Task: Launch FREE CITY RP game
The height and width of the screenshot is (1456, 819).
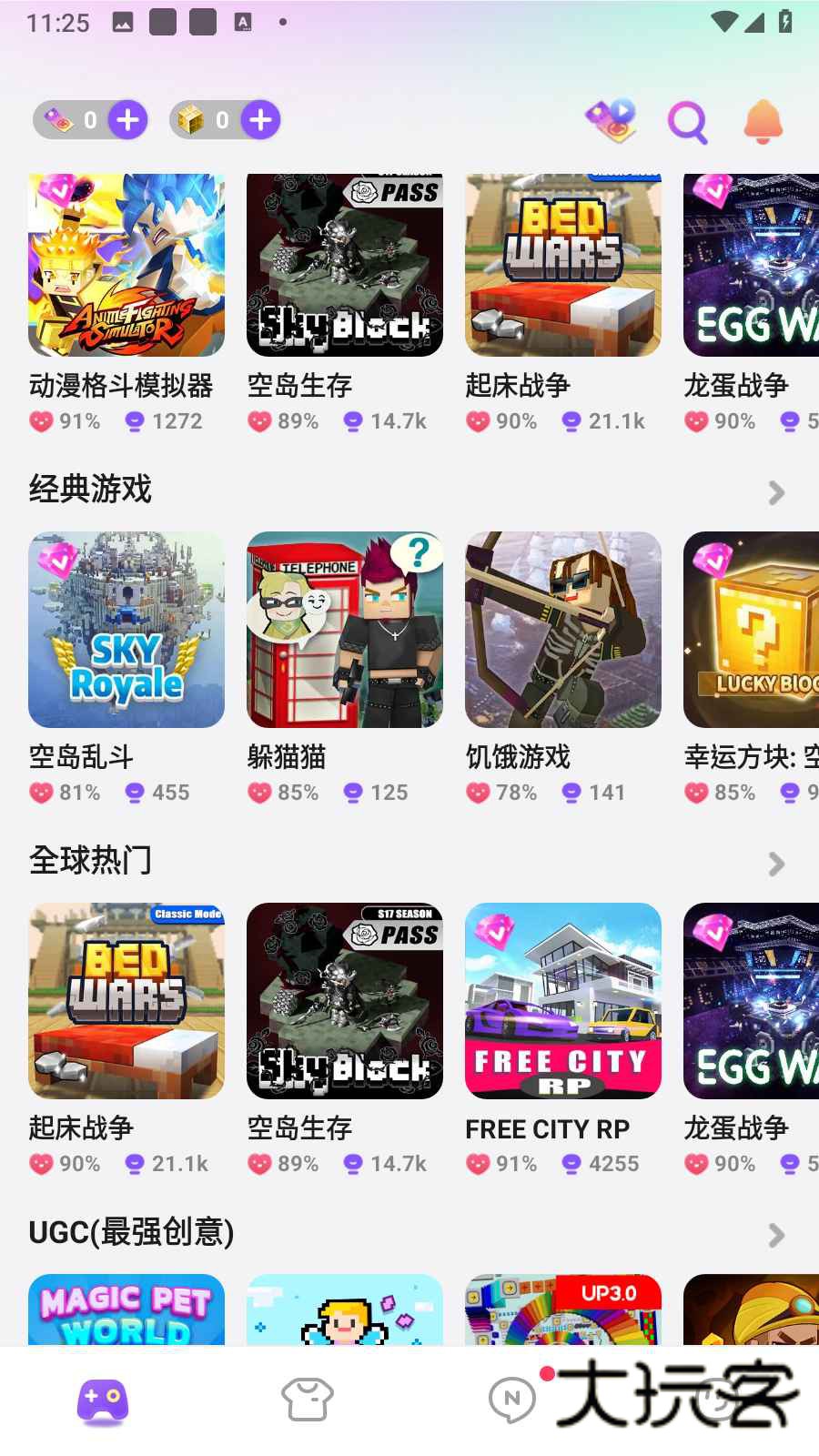Action: pos(562,1001)
